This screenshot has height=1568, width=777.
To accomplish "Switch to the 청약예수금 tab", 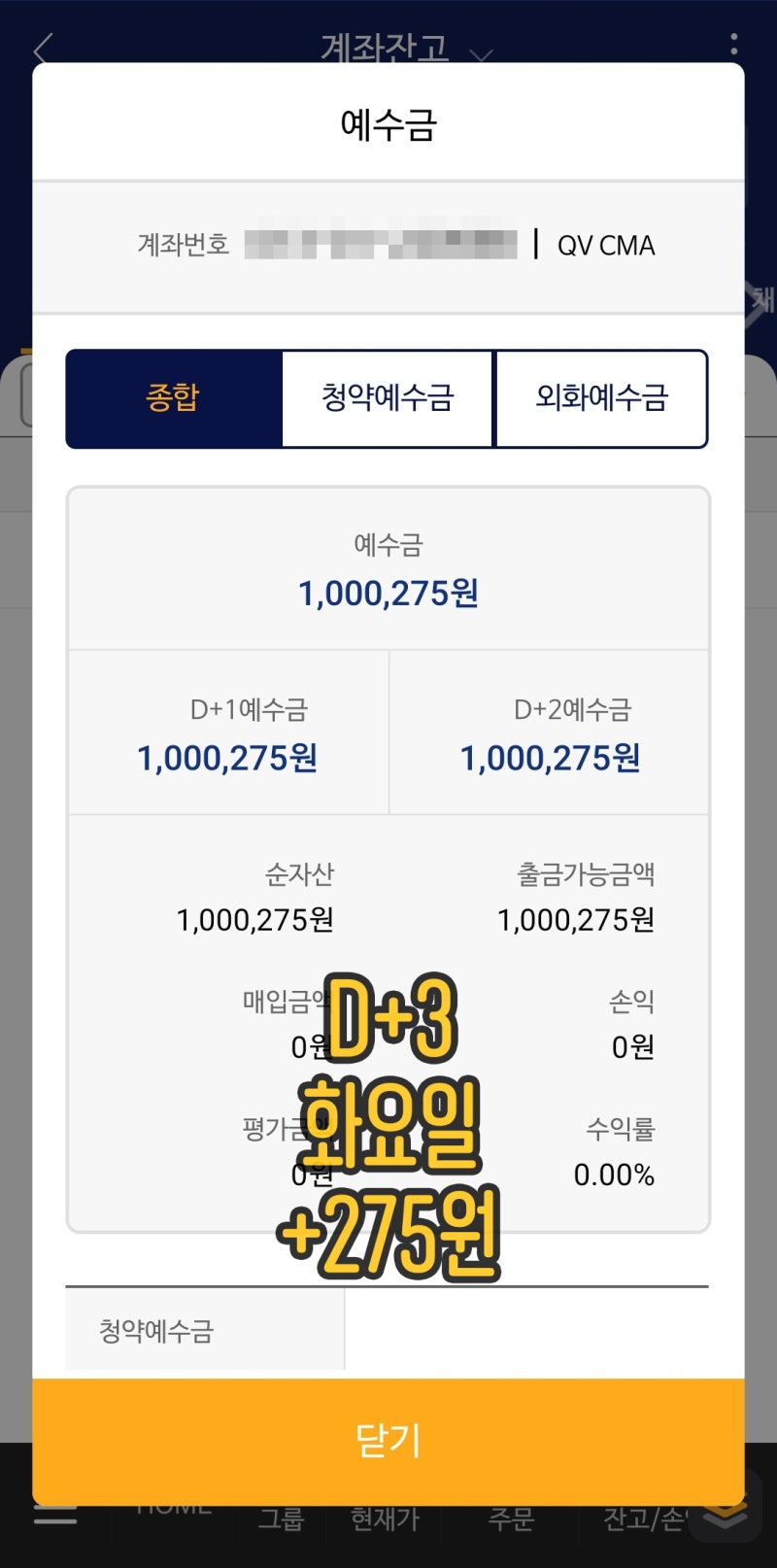I will click(x=387, y=398).
